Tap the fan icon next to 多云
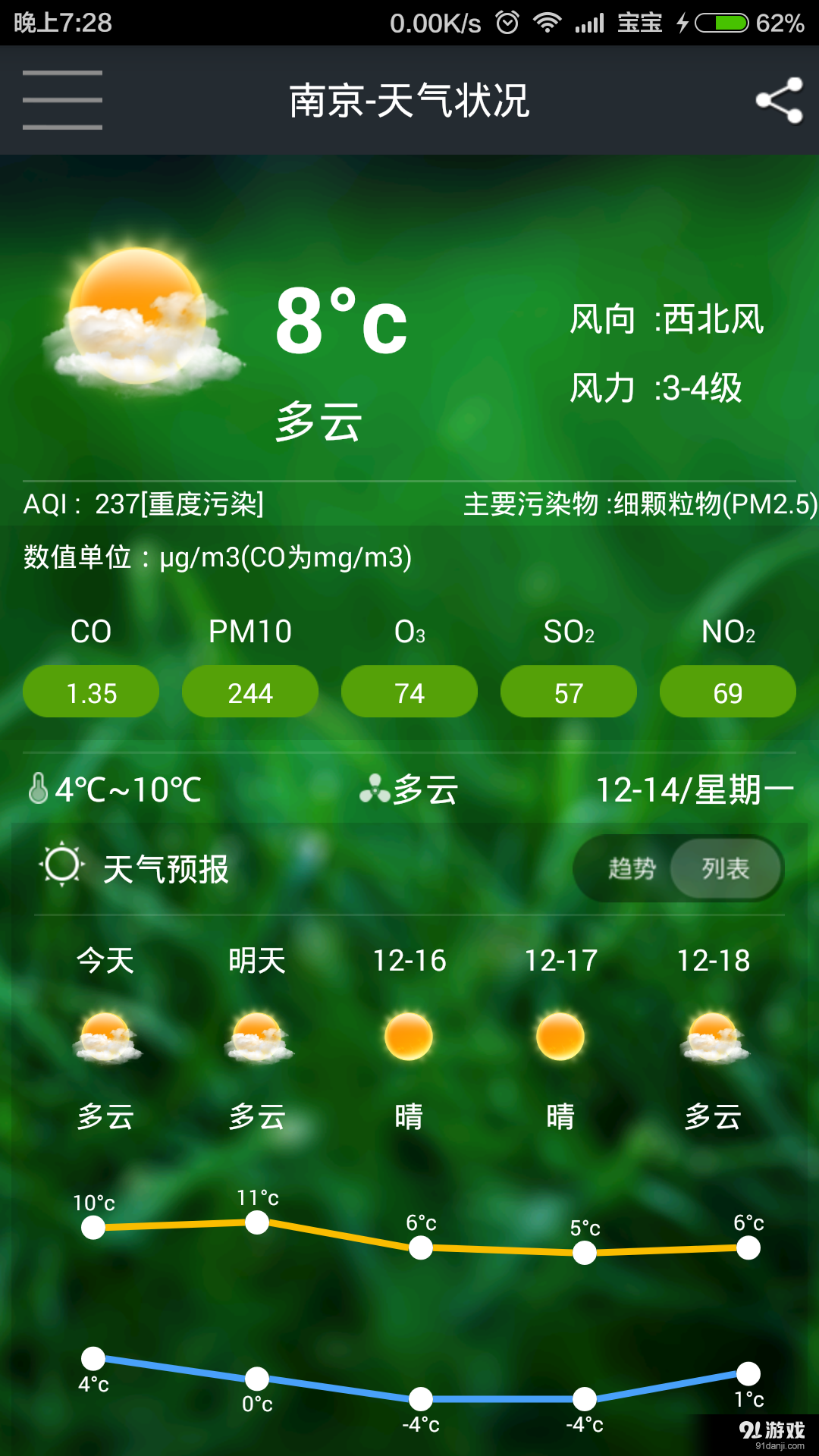Screen dimensions: 819x1456 point(374,789)
